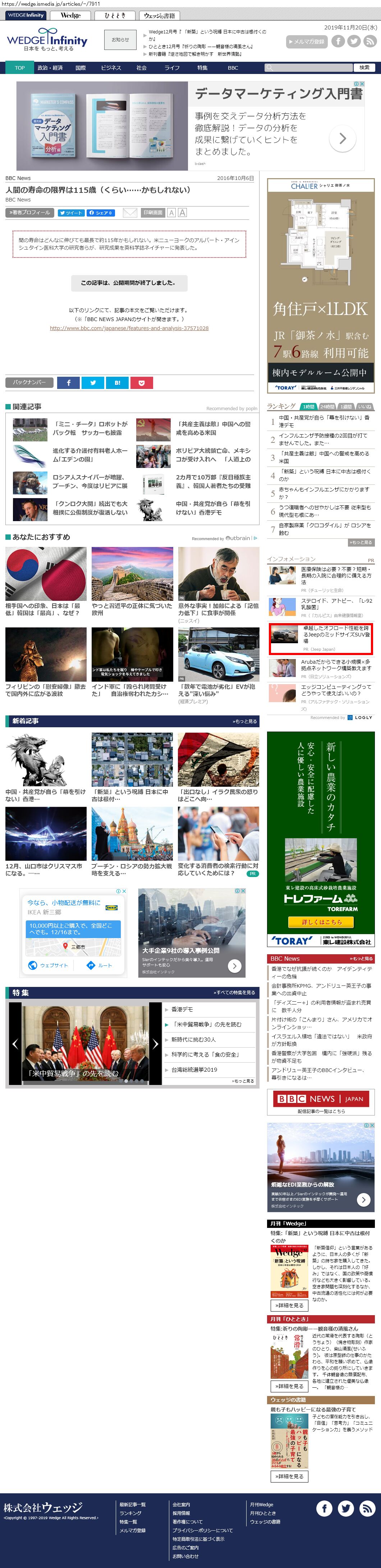Switch to the ビジネス section
This screenshot has width=381, height=1568.
[111, 68]
